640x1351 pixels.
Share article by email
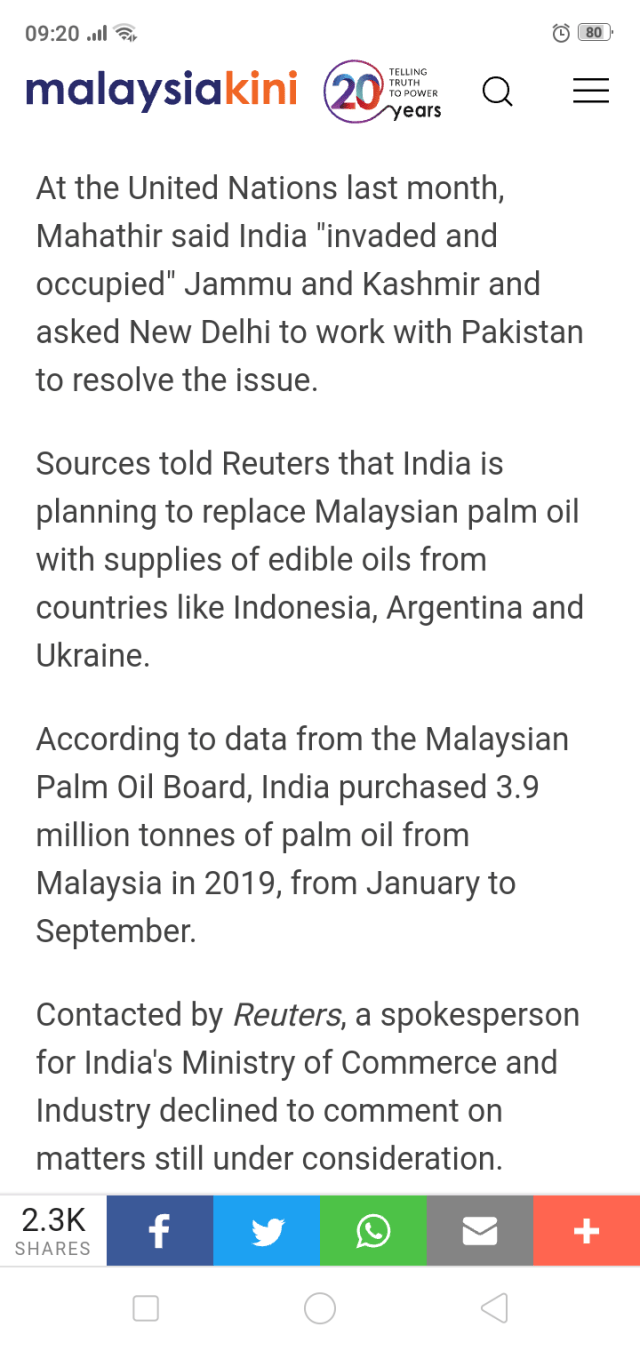tap(480, 1231)
